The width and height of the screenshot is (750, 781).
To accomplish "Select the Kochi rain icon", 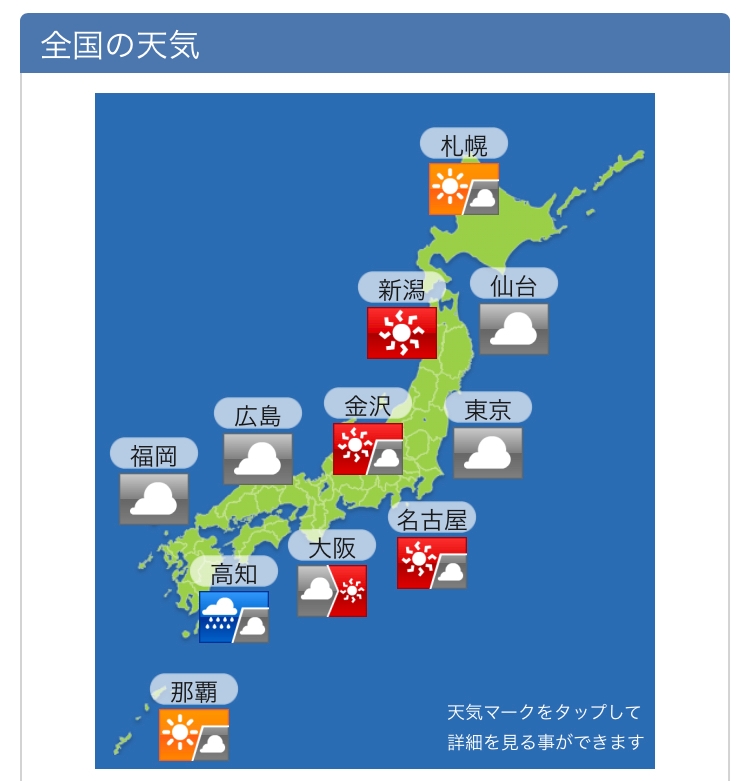I will (x=234, y=617).
